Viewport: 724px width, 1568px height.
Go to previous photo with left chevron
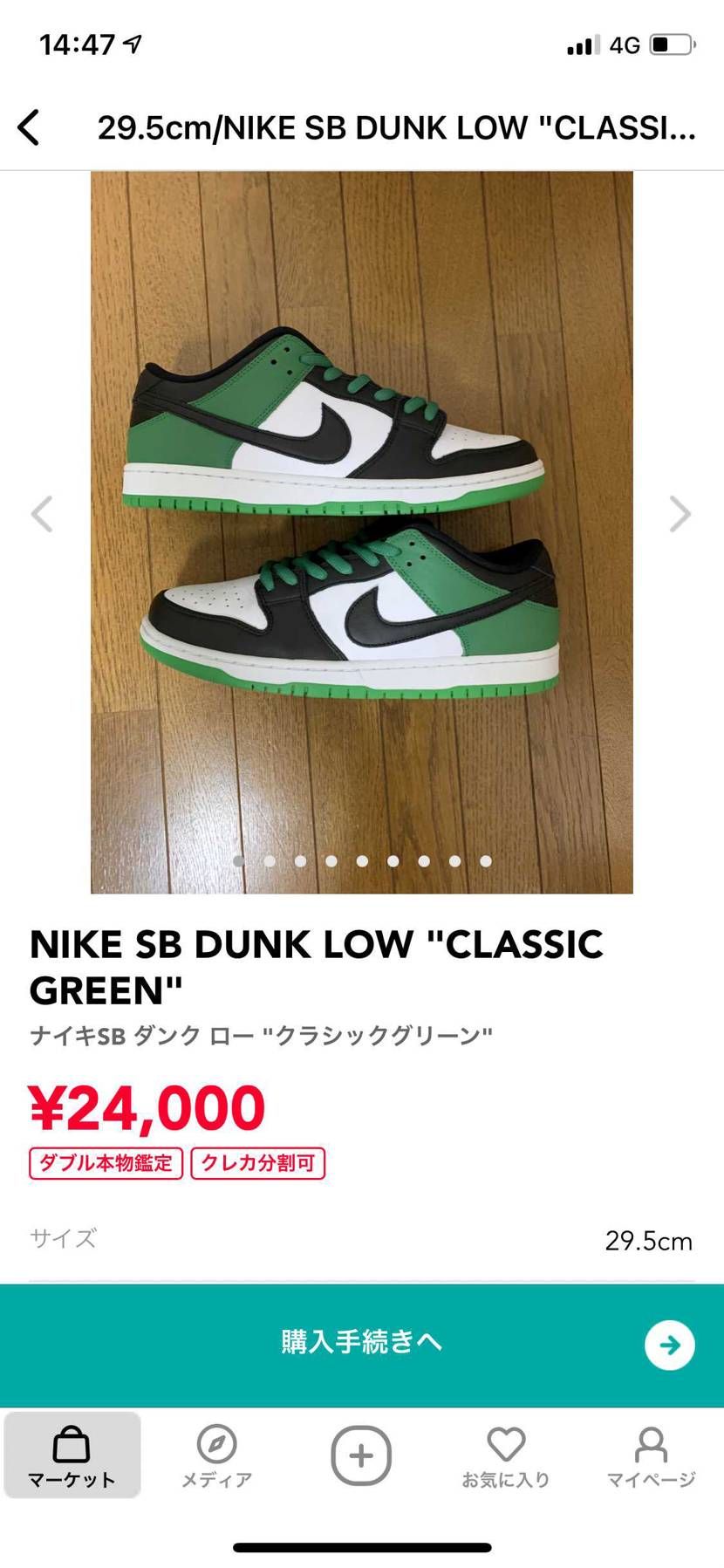(x=43, y=515)
